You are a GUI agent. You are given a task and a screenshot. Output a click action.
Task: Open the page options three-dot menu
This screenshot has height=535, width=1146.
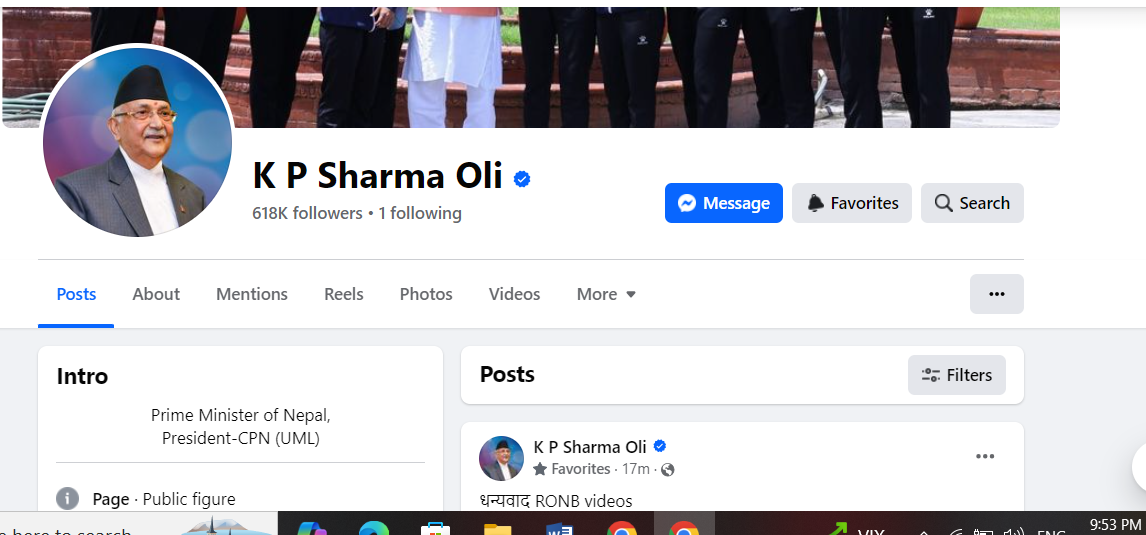[996, 294]
